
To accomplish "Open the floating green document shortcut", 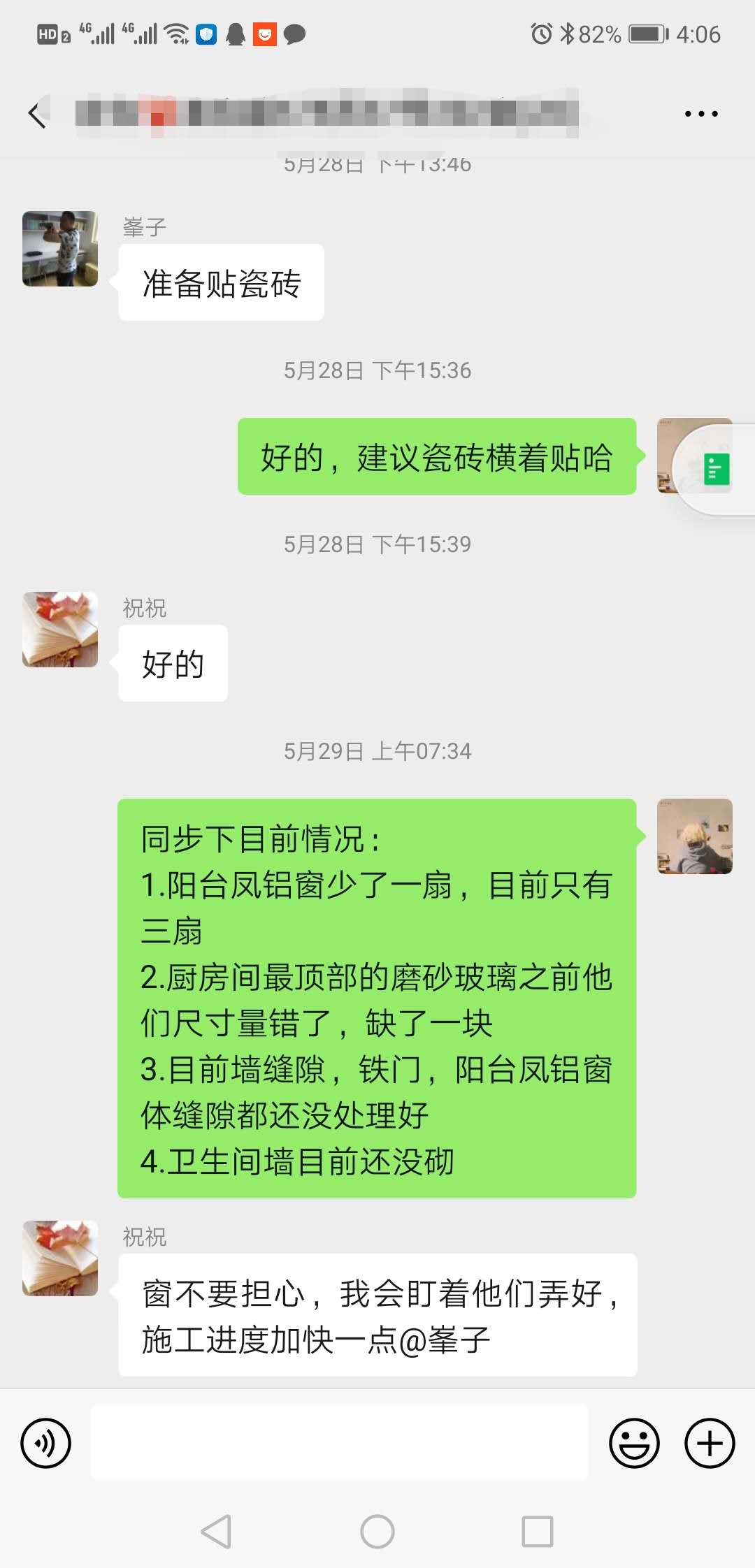I will pyautogui.click(x=716, y=470).
